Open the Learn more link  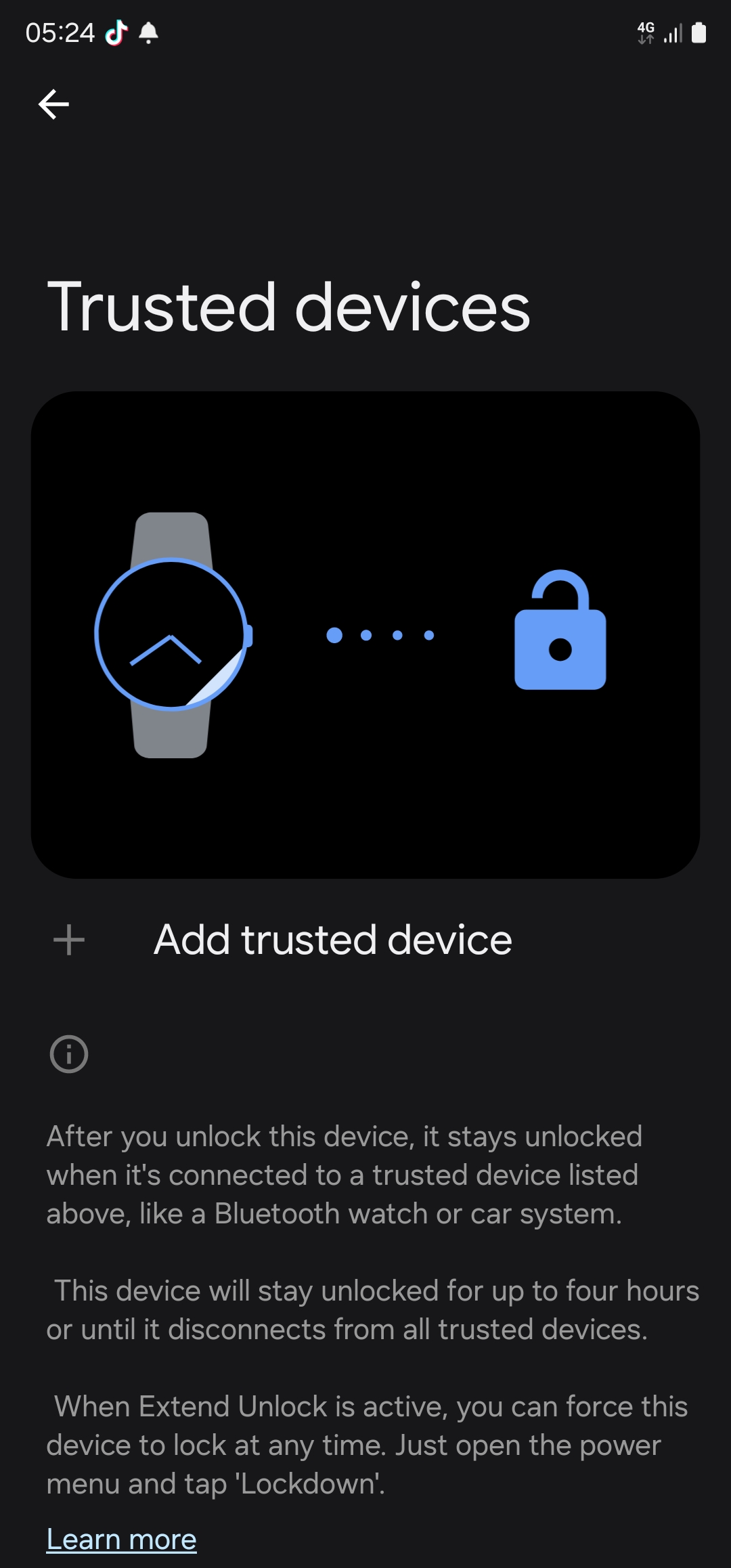(121, 1540)
